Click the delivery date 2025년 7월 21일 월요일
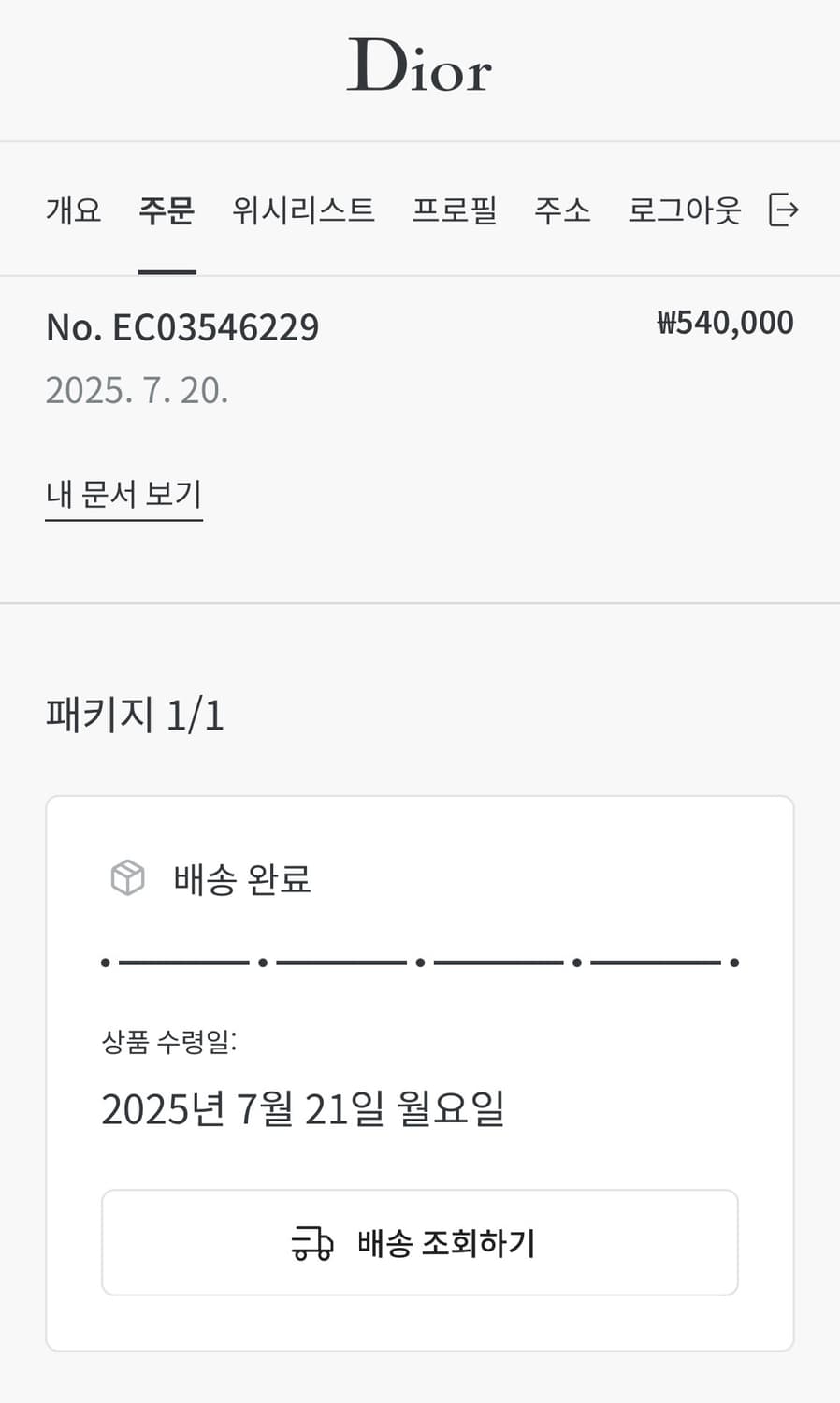Image resolution: width=840 pixels, height=1403 pixels. coord(304,1108)
